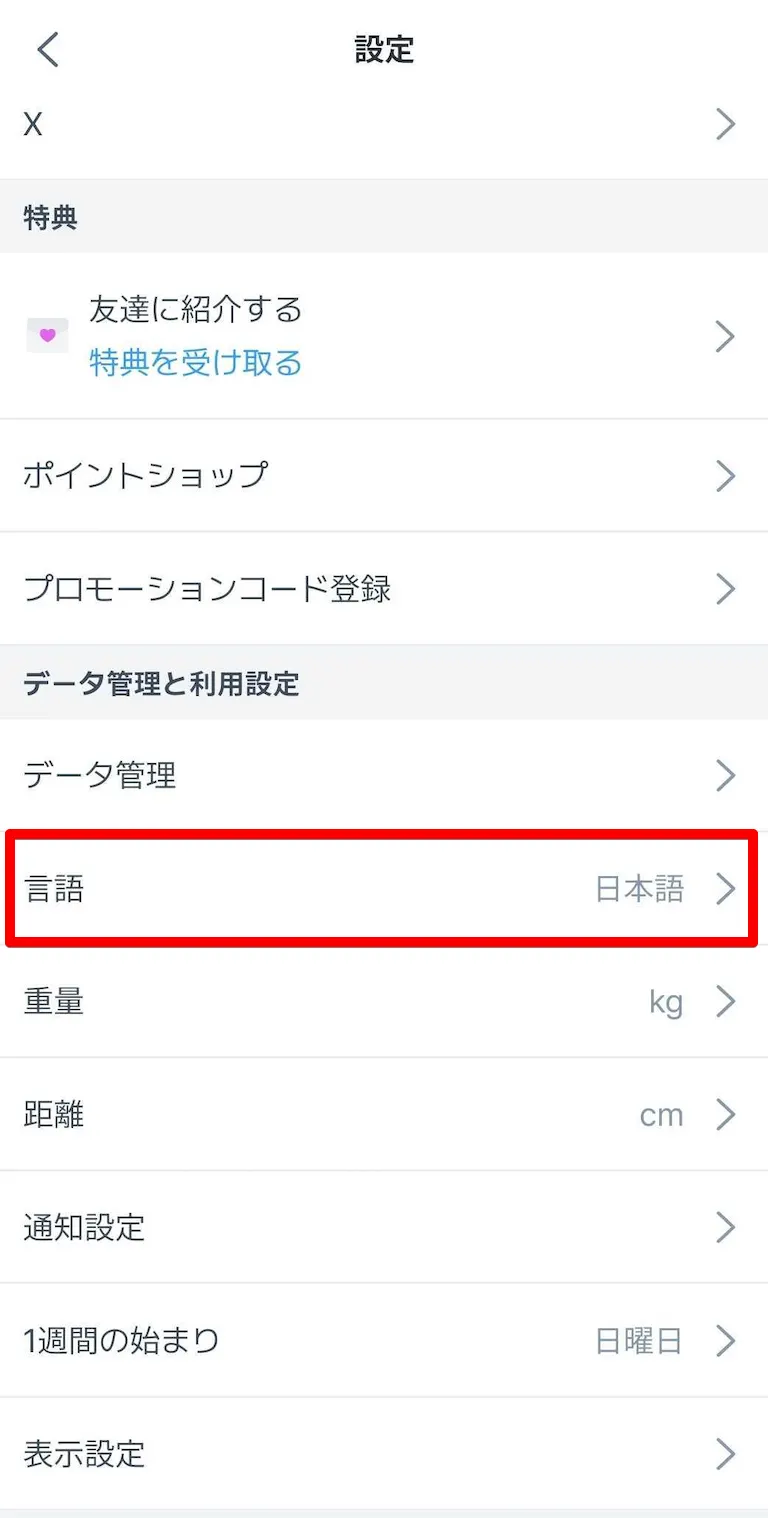Viewport: 768px width, 1518px height.
Task: Open プロモーションコード登録
Action: tap(384, 589)
